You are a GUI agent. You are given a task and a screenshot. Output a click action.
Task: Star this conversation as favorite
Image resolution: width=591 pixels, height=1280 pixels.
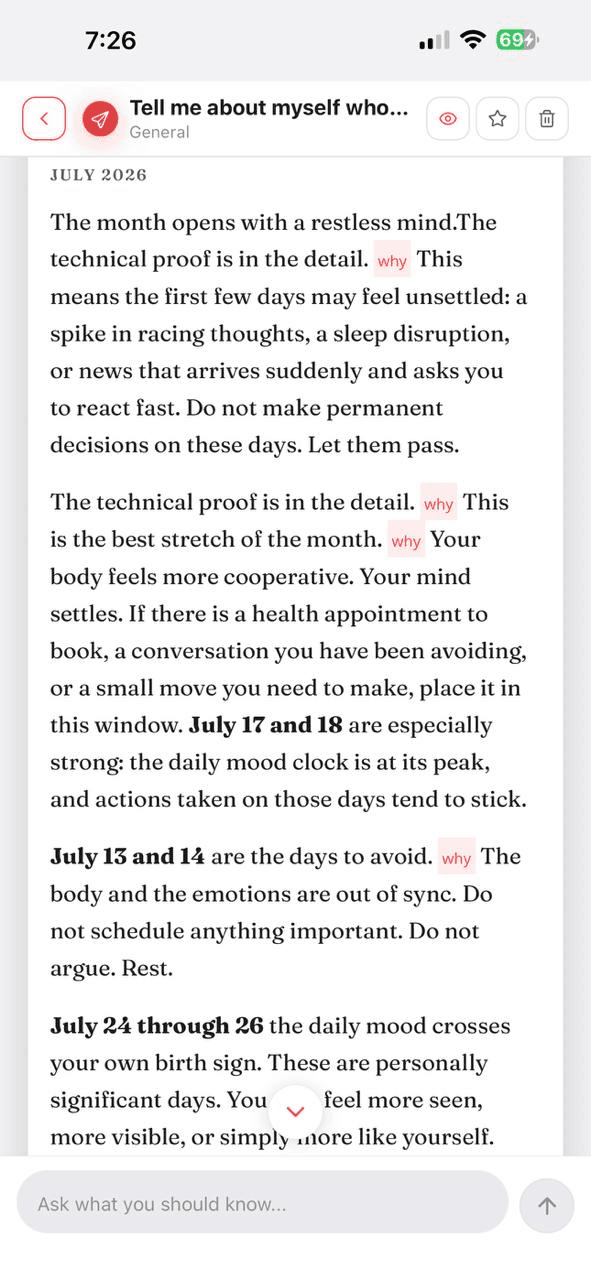coord(497,119)
